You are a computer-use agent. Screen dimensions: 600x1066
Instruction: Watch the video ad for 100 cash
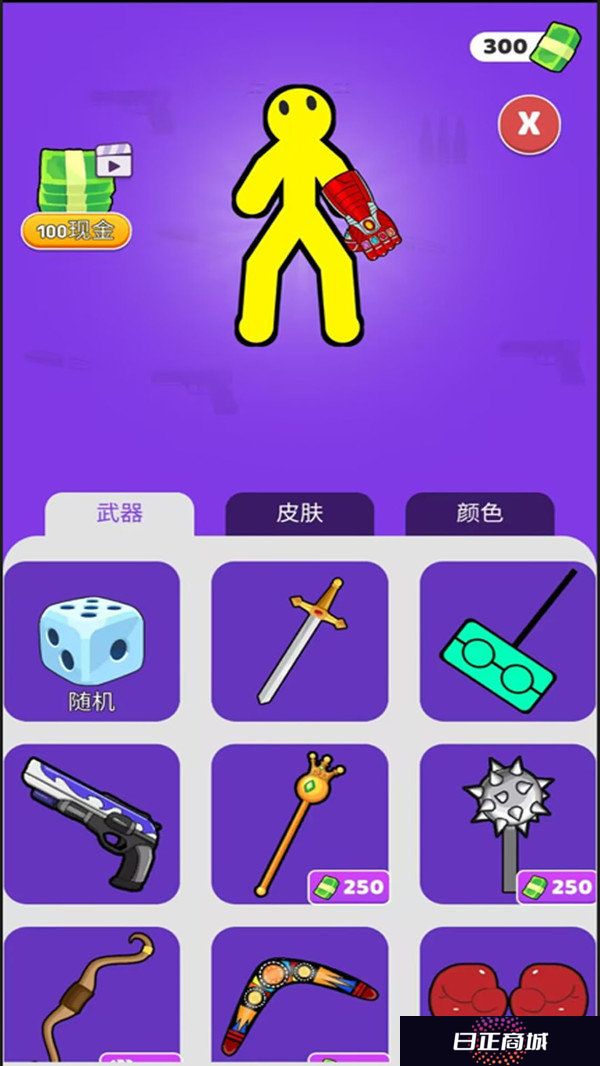(x=76, y=200)
